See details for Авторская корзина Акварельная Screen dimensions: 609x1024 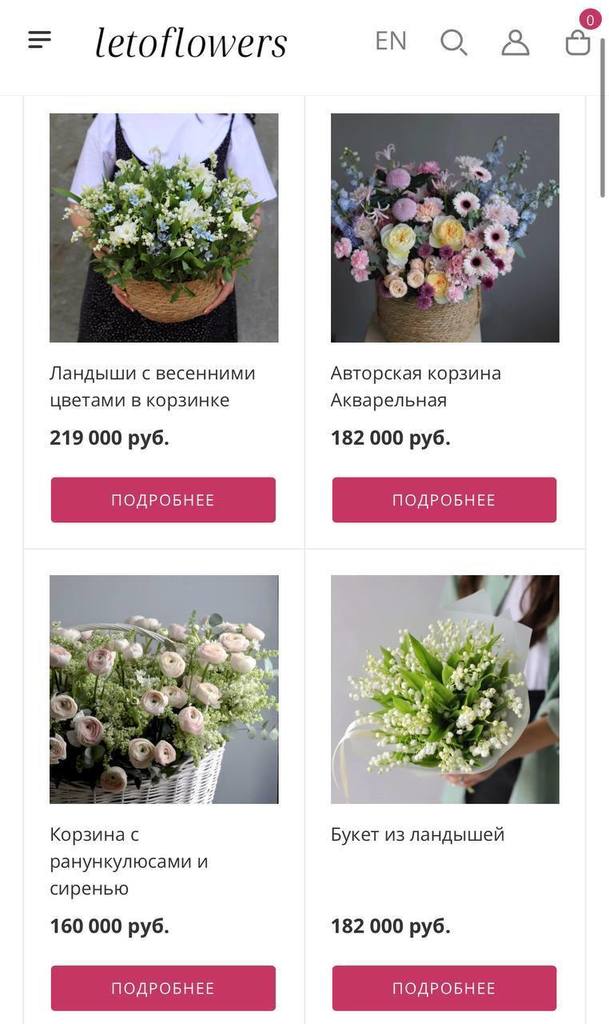444,500
